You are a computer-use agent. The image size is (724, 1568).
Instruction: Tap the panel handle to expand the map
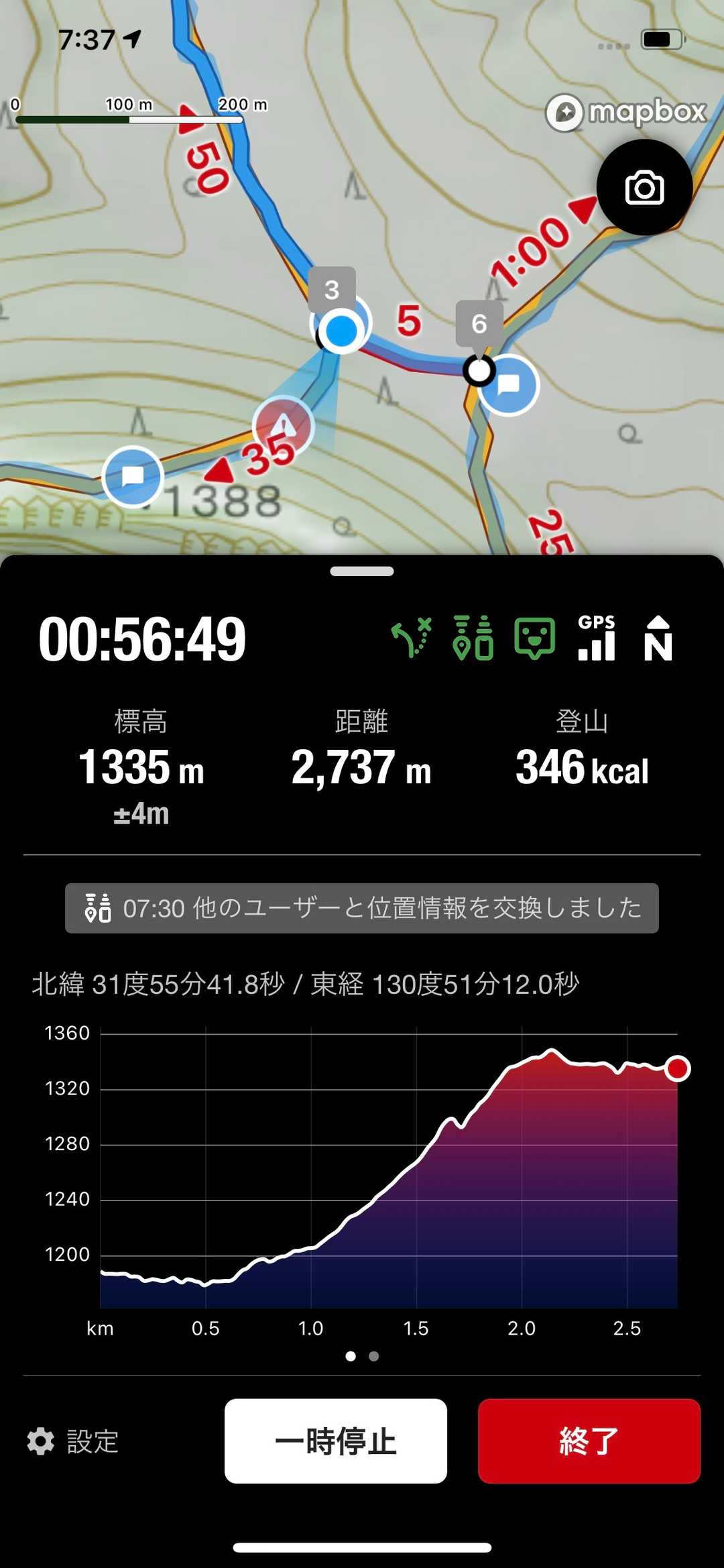coord(362,571)
